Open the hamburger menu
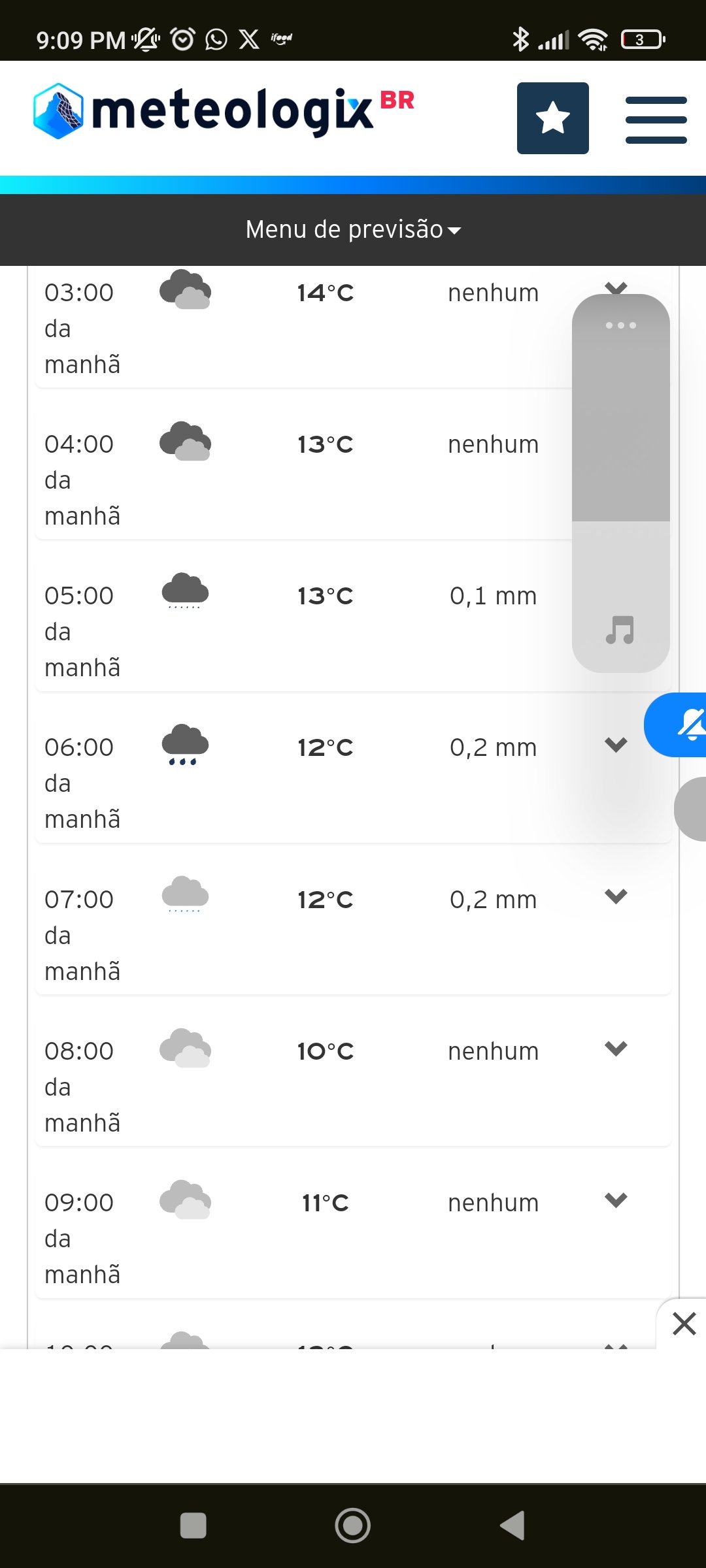 pos(656,120)
